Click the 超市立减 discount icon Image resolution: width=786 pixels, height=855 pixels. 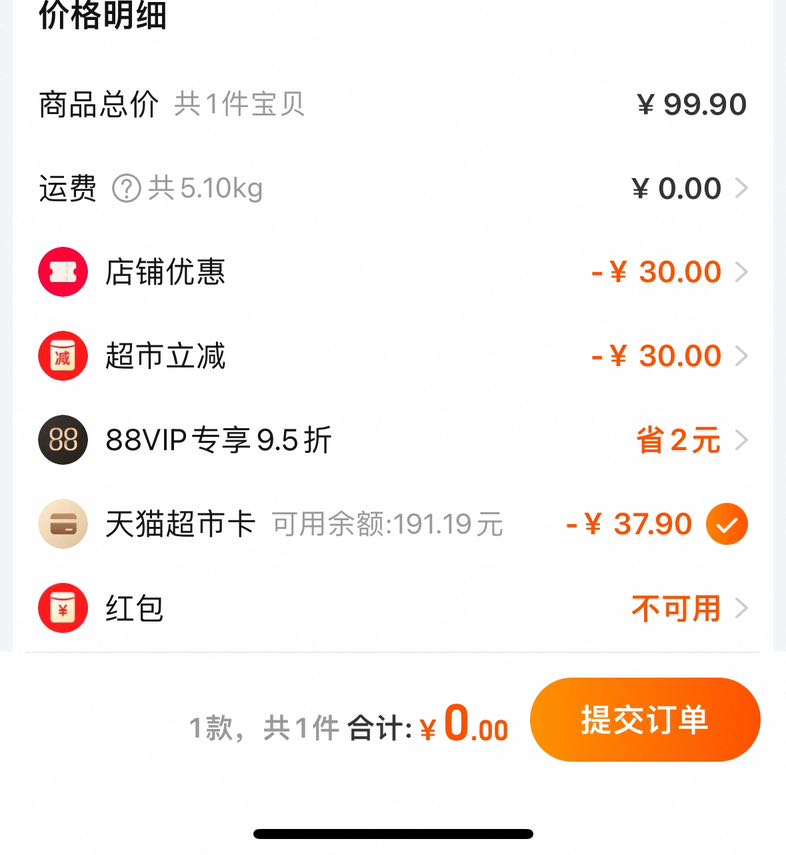click(x=63, y=355)
